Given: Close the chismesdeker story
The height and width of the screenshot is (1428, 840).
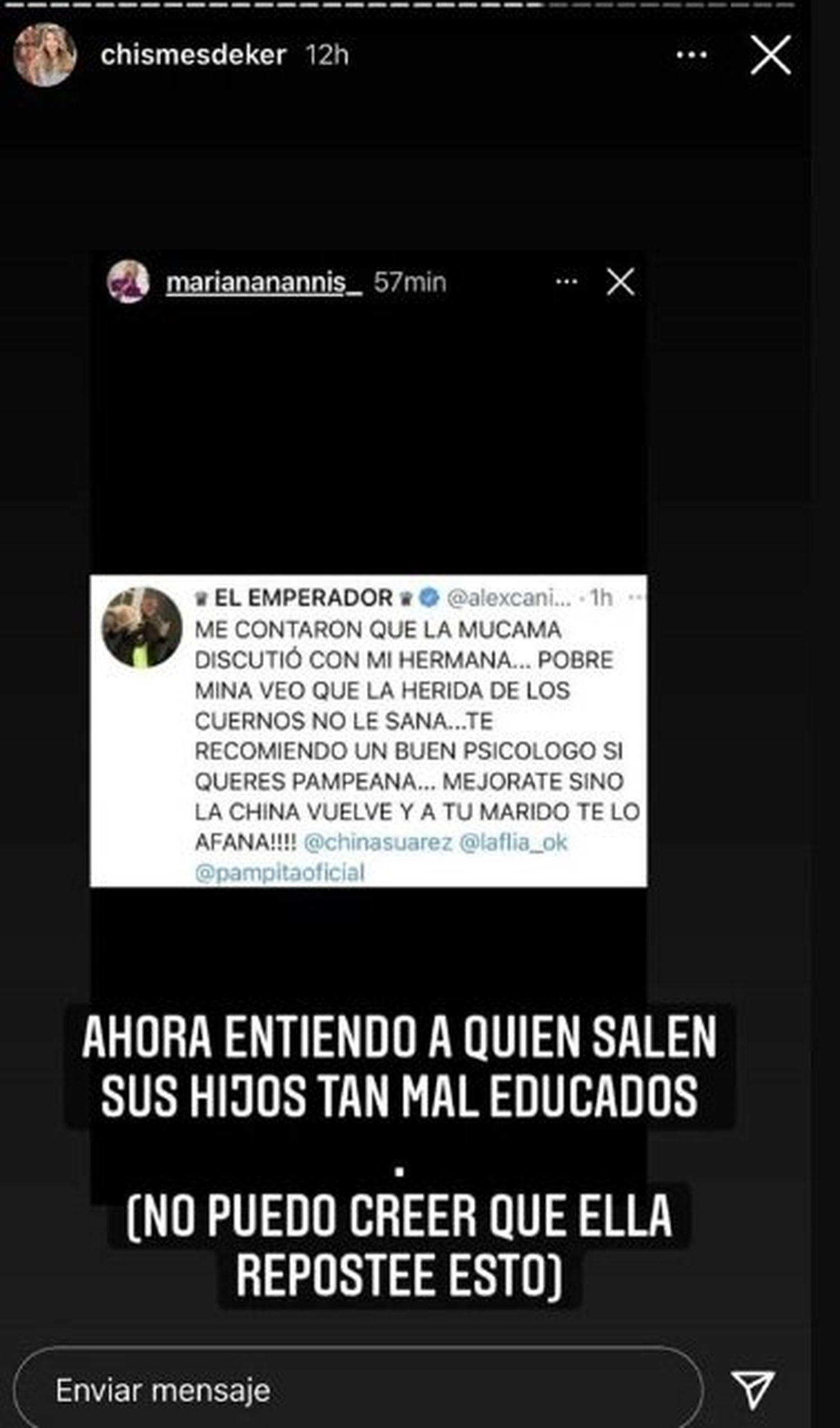Looking at the screenshot, I should tap(771, 55).
